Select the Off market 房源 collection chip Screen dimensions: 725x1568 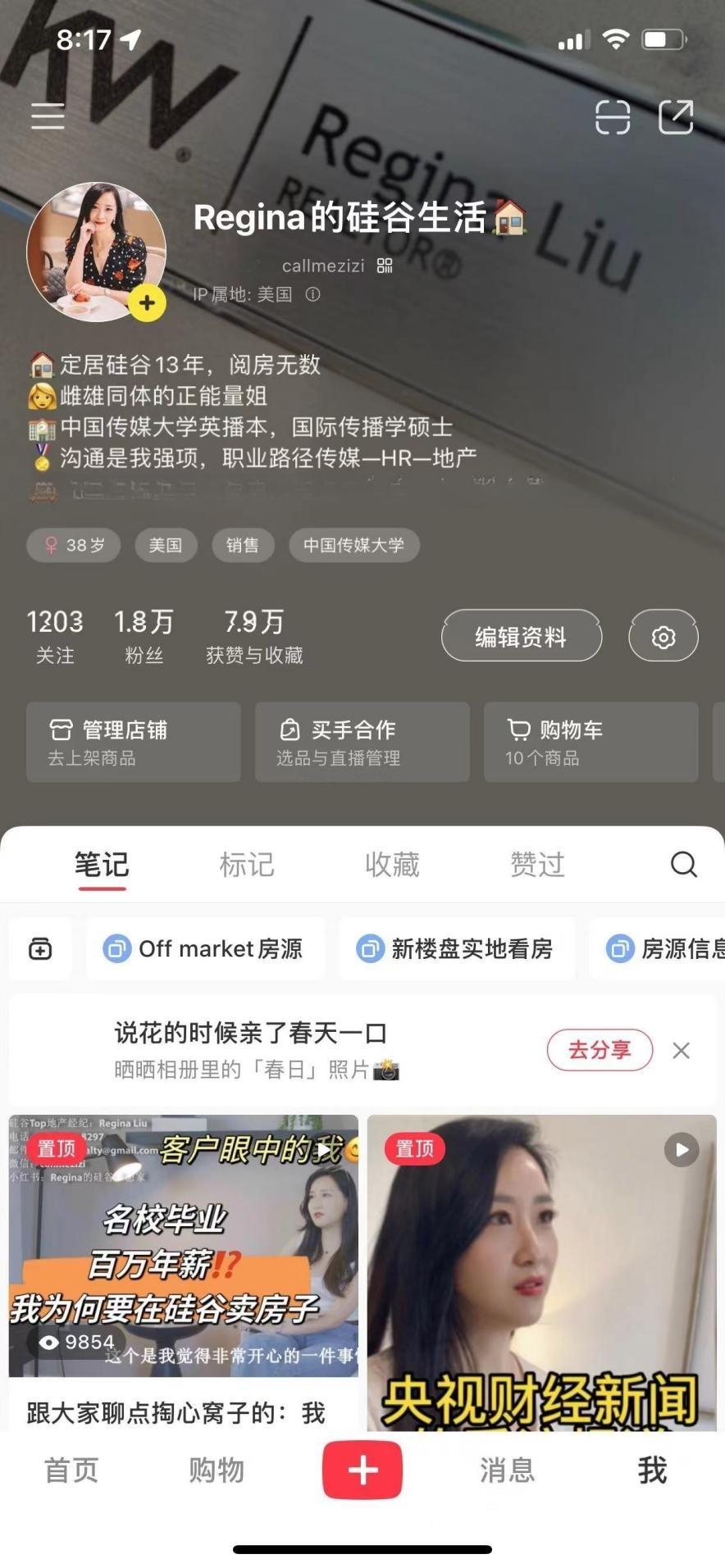[205, 949]
